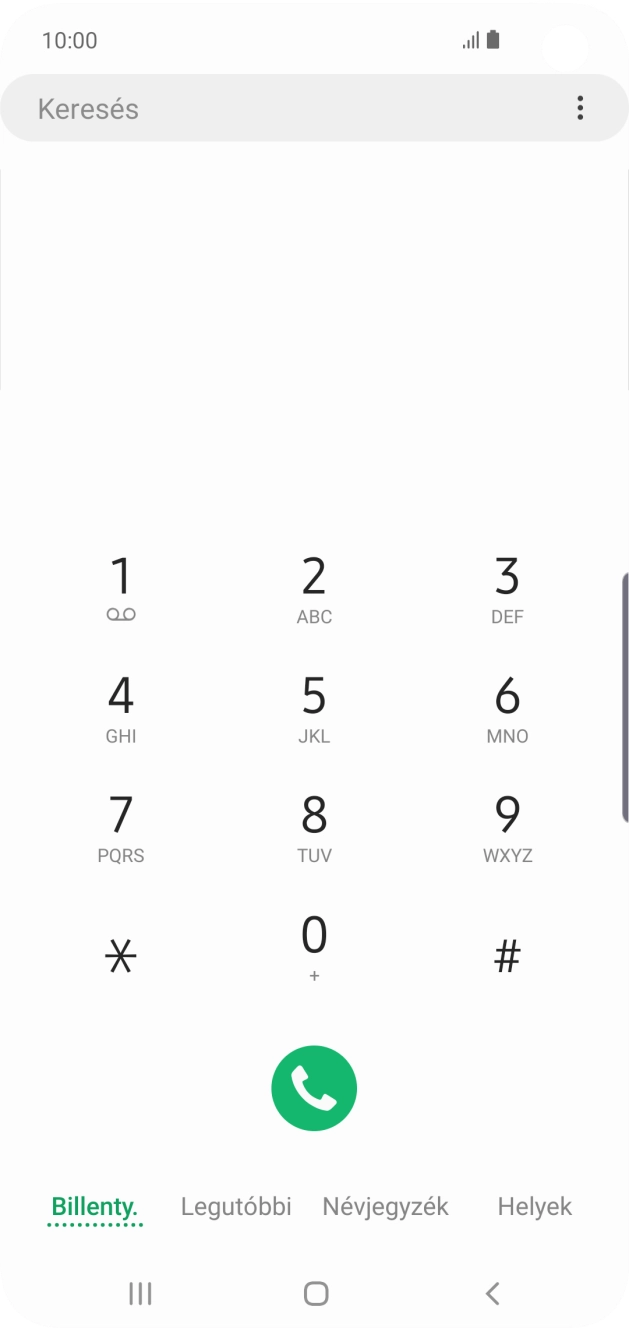This screenshot has height=1328, width=629.
Task: Tap keypad key 3 (DEF)
Action: click(x=507, y=590)
